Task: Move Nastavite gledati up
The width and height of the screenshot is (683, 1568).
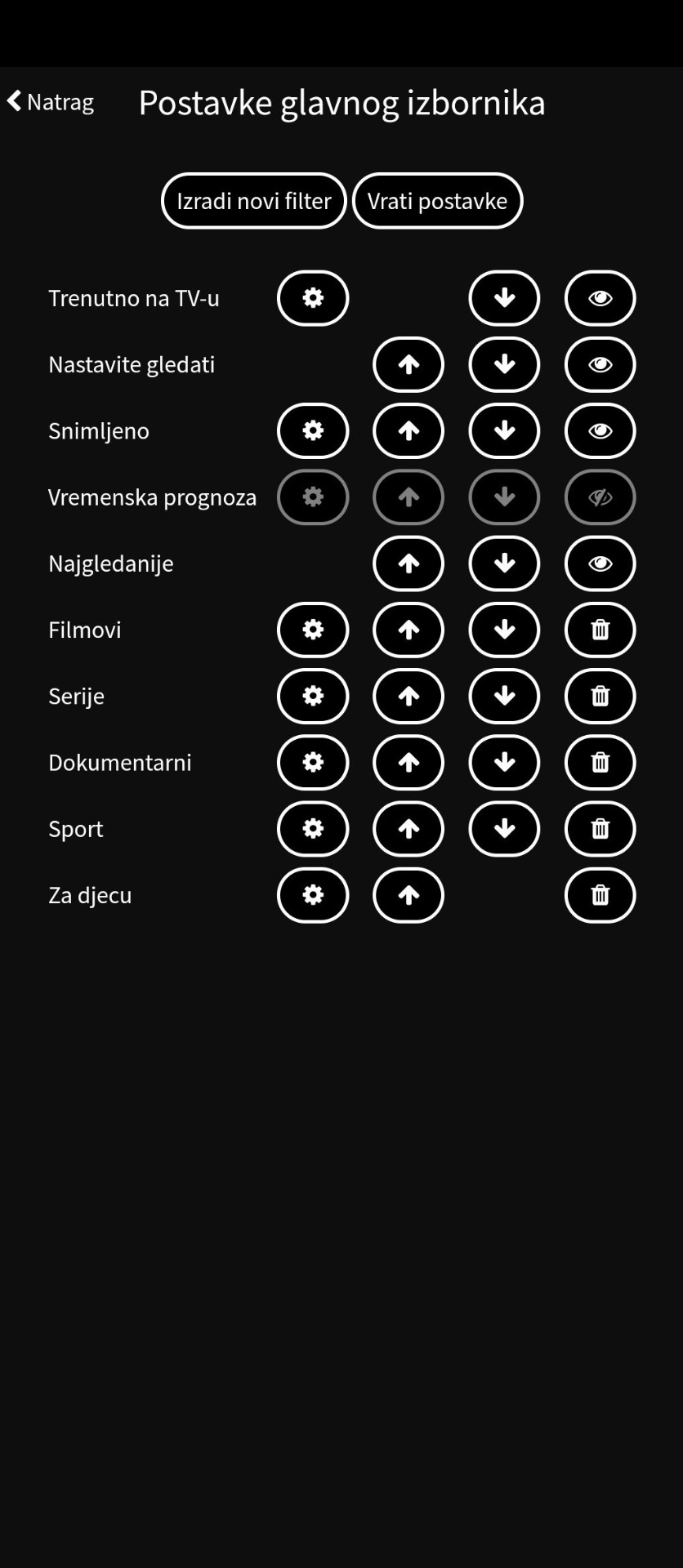Action: [408, 364]
